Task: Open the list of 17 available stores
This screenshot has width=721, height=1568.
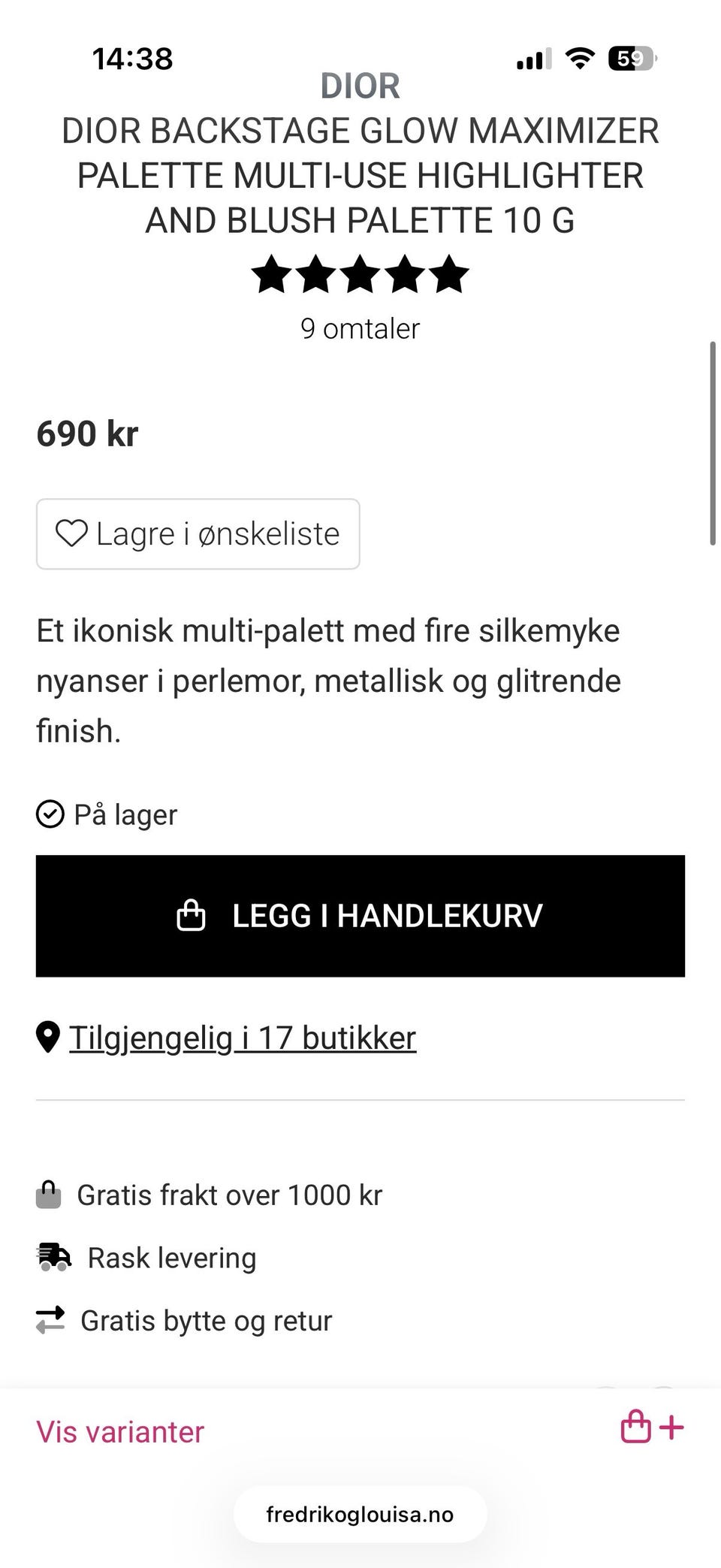Action: (x=242, y=1037)
